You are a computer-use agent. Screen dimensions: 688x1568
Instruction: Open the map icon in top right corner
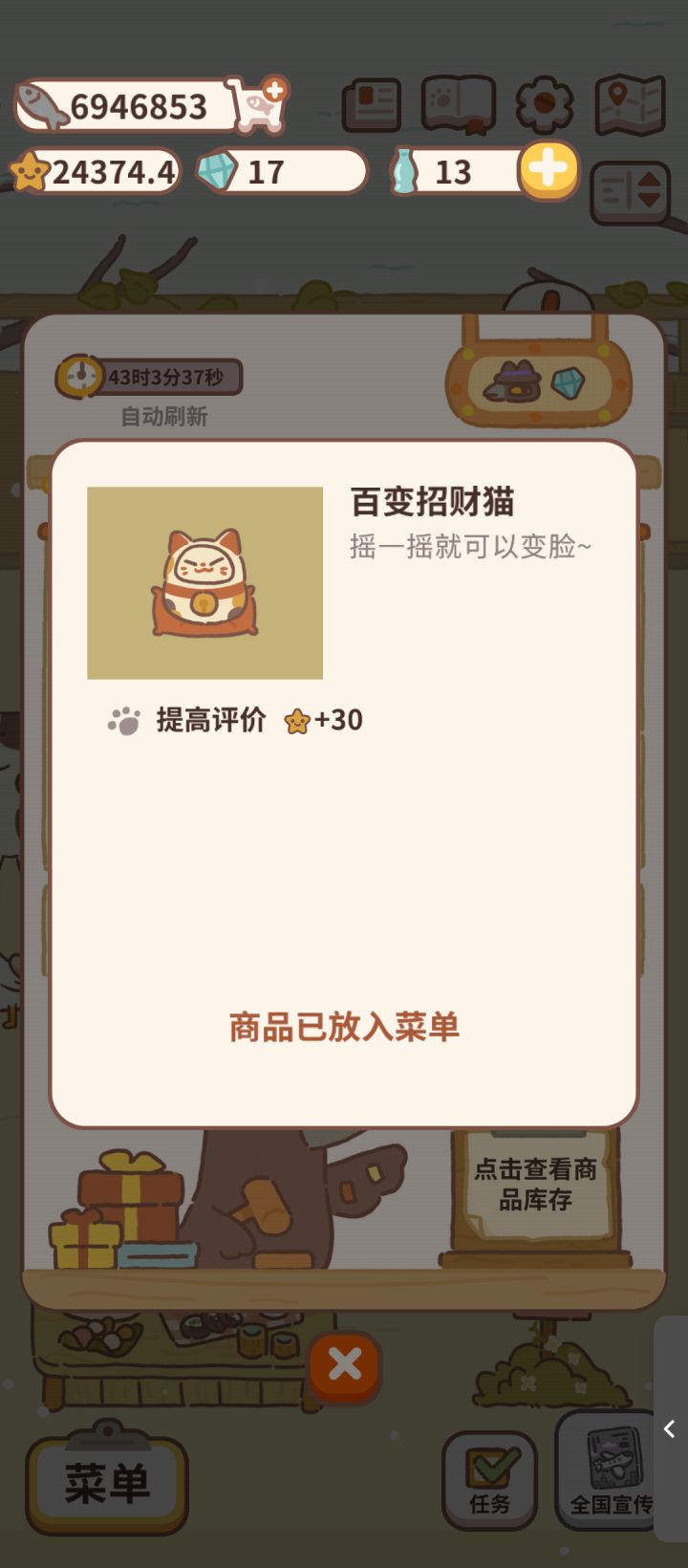click(630, 105)
